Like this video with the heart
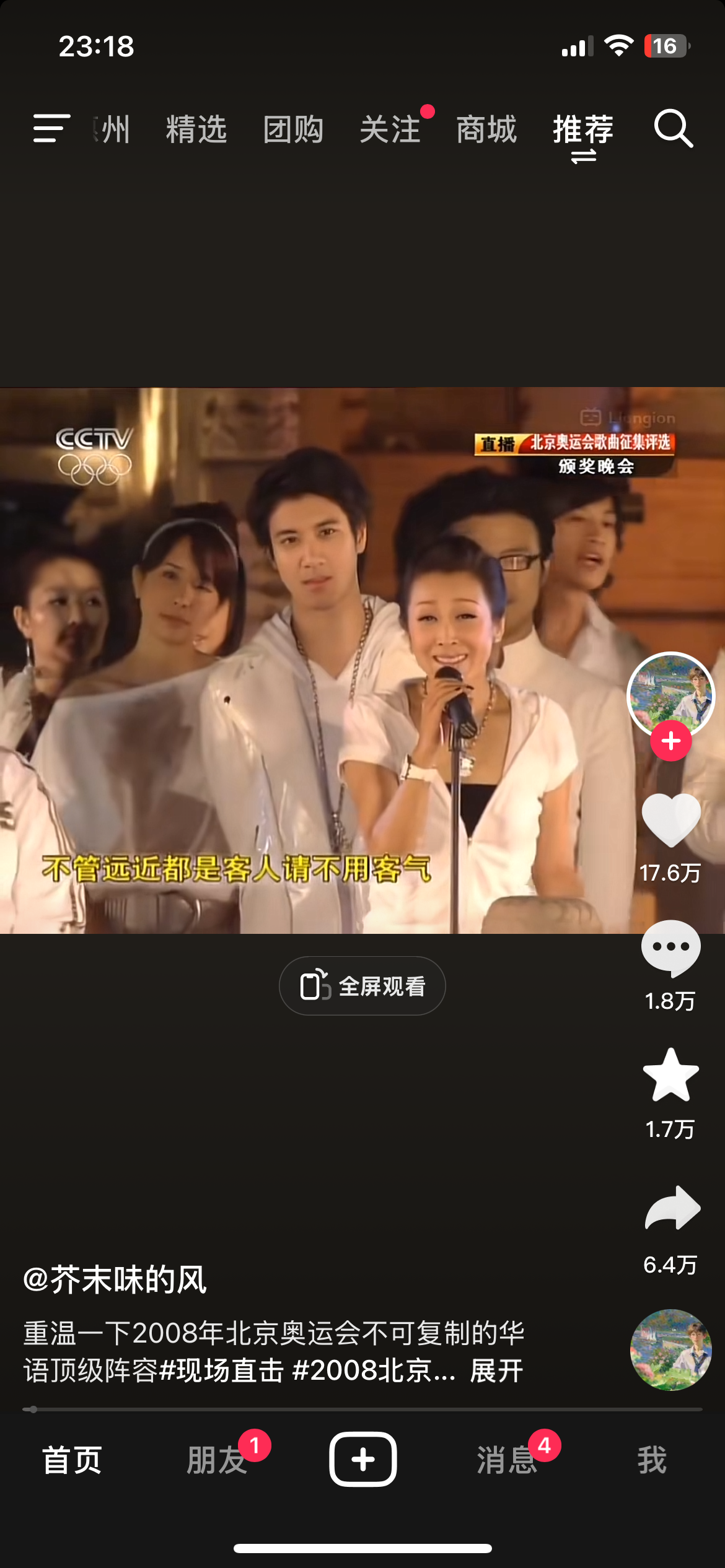 tap(671, 821)
